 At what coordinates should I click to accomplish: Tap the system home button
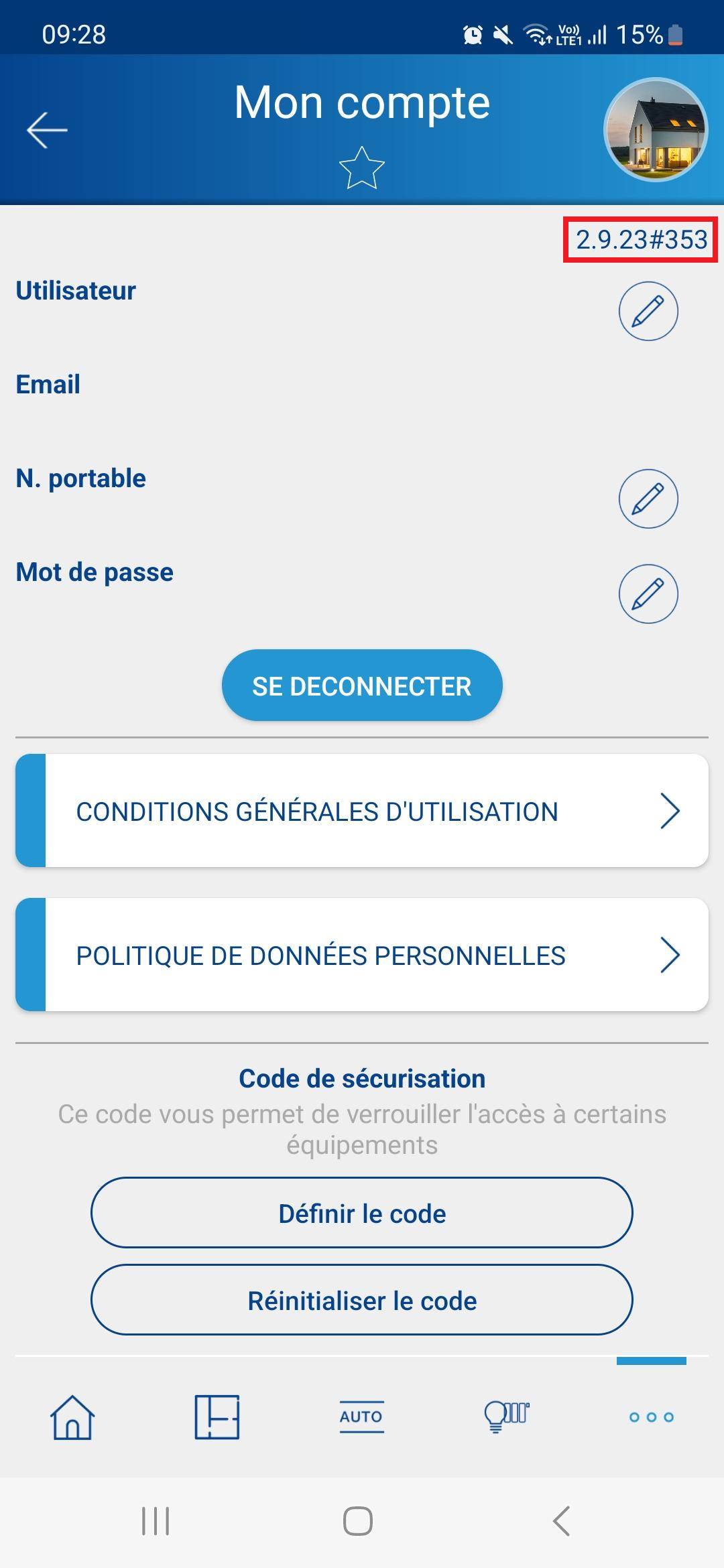(x=358, y=1521)
